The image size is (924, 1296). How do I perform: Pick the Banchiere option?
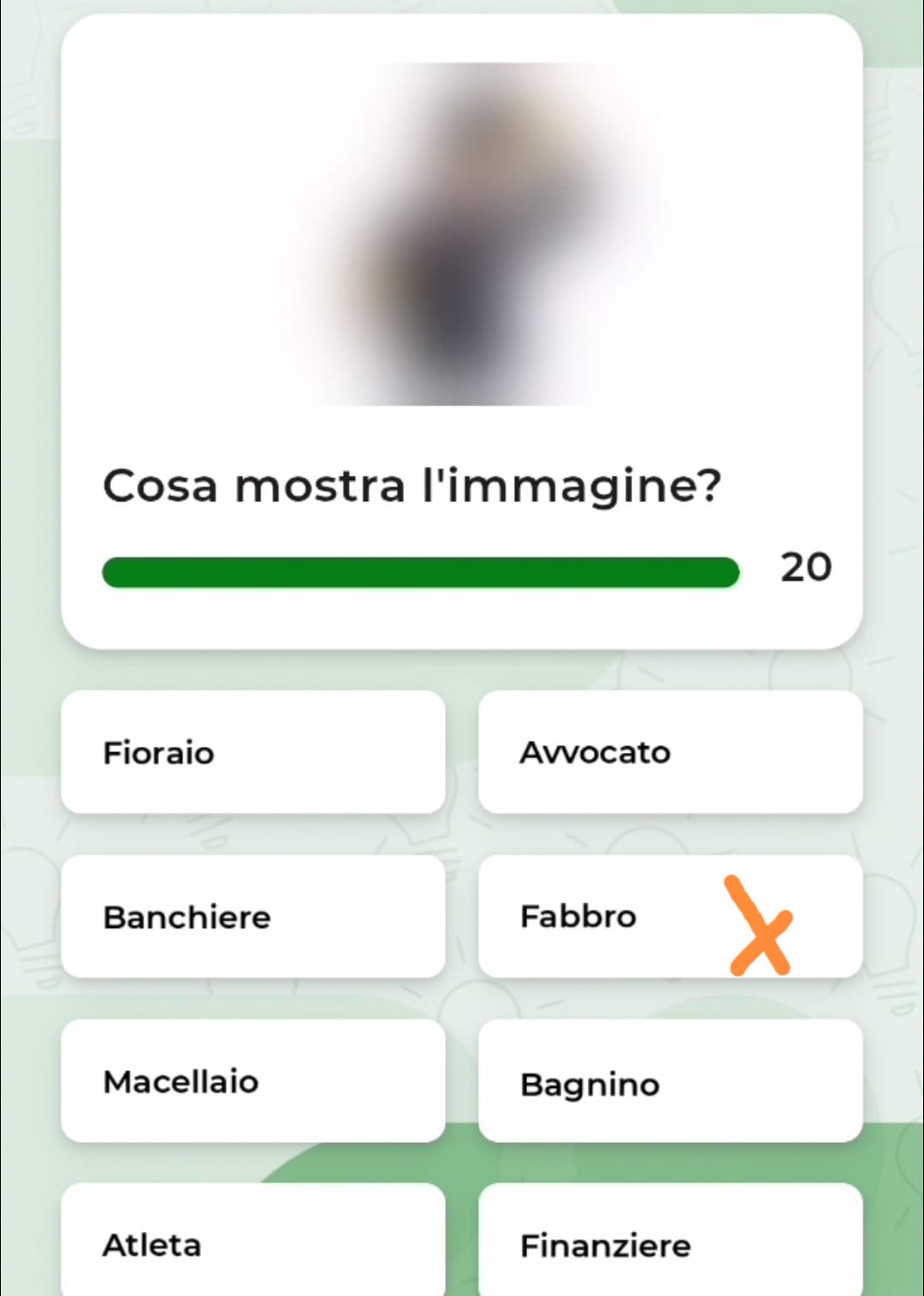(x=252, y=916)
